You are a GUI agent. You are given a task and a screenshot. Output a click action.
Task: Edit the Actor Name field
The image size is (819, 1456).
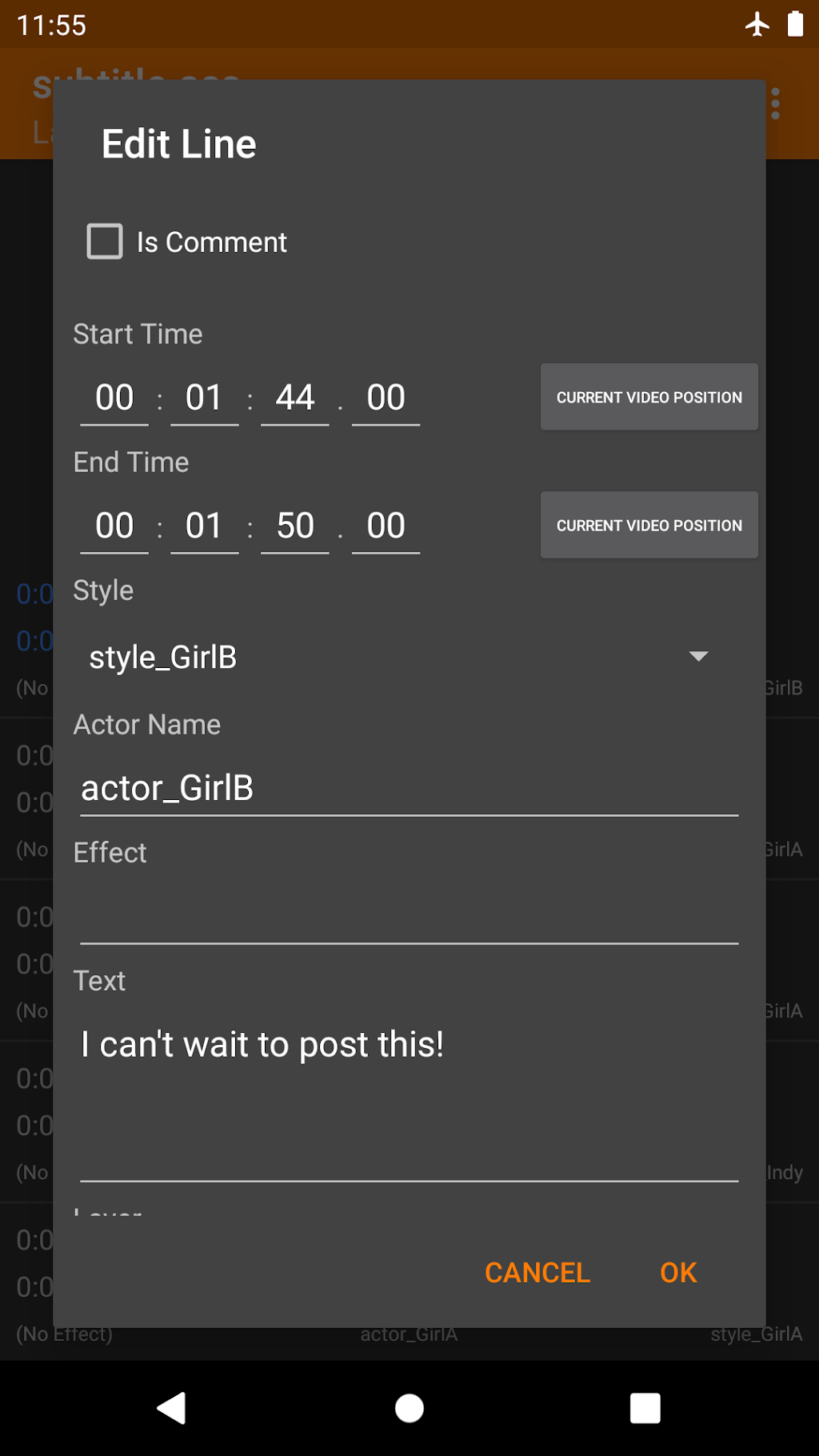[x=408, y=788]
